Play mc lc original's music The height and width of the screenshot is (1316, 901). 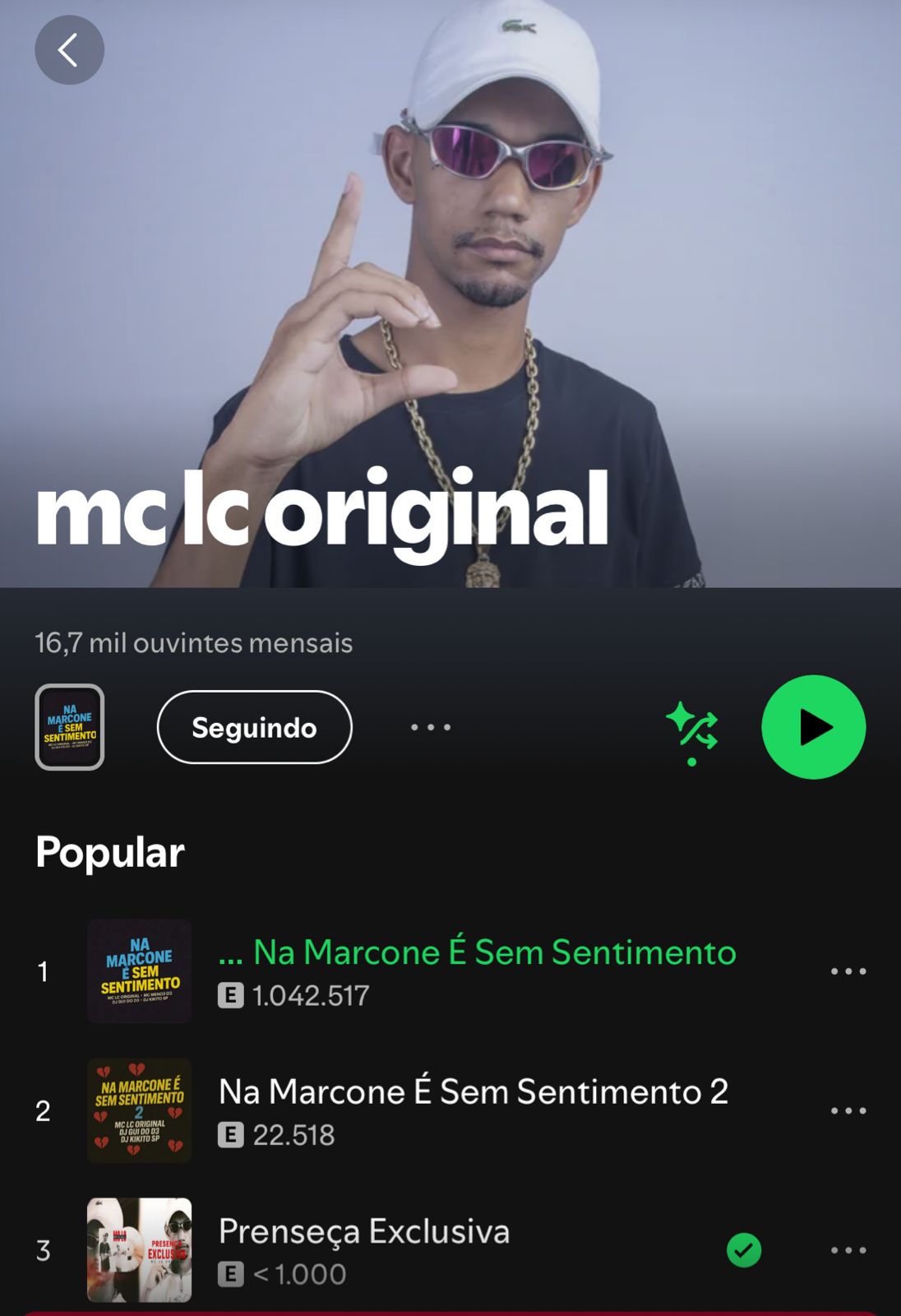813,727
